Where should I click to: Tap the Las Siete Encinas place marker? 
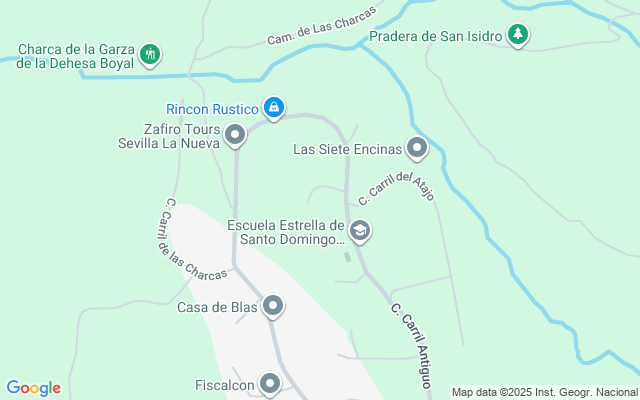417,149
